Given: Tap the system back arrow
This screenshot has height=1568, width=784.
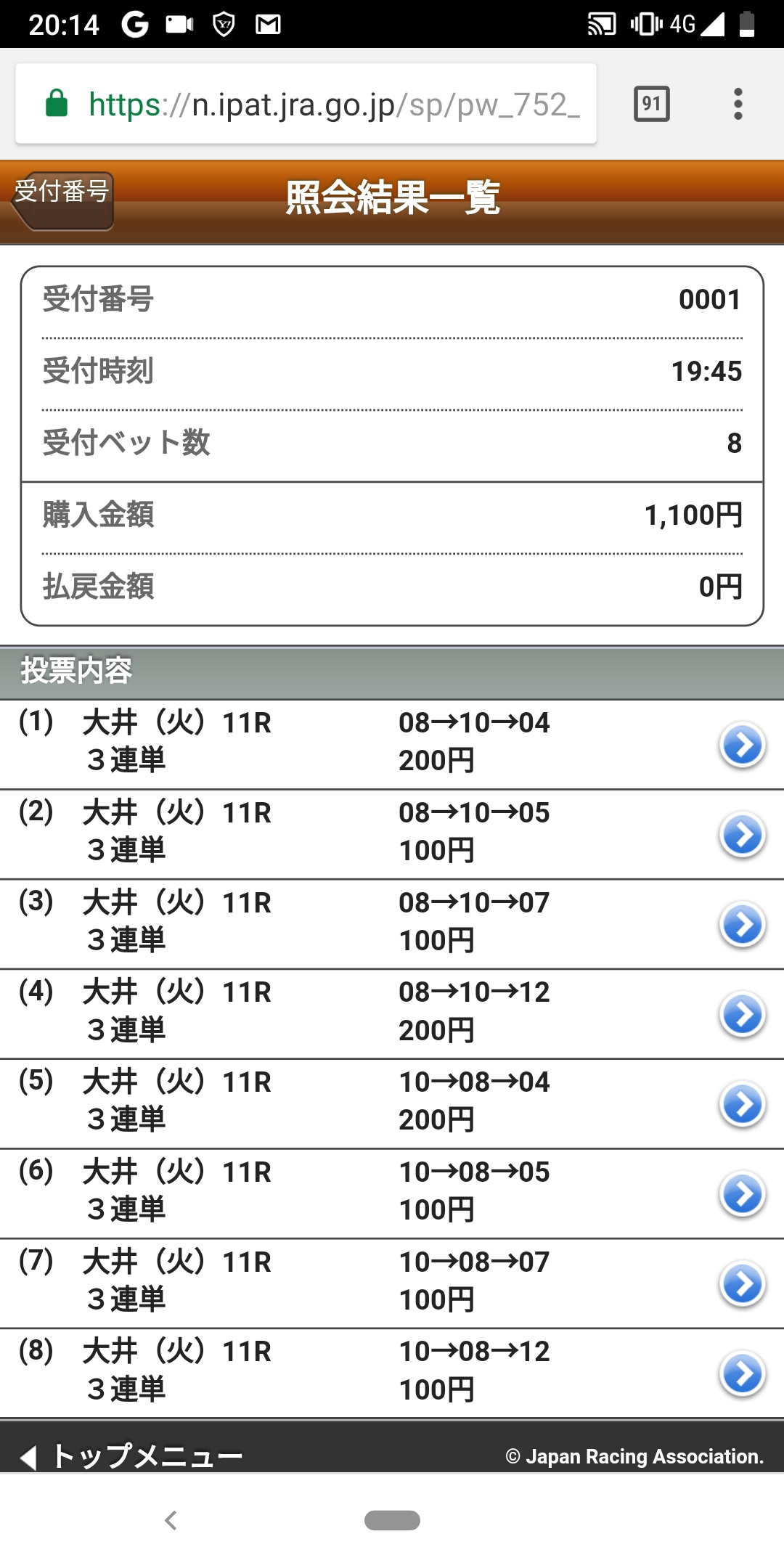Looking at the screenshot, I should [x=171, y=1520].
